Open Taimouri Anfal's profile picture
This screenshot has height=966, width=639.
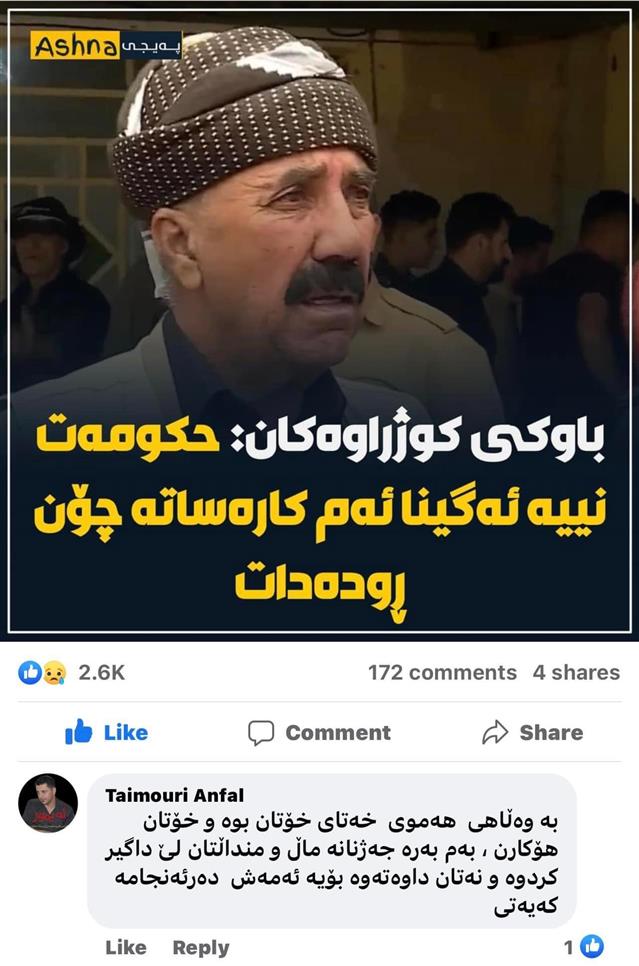coord(48,803)
